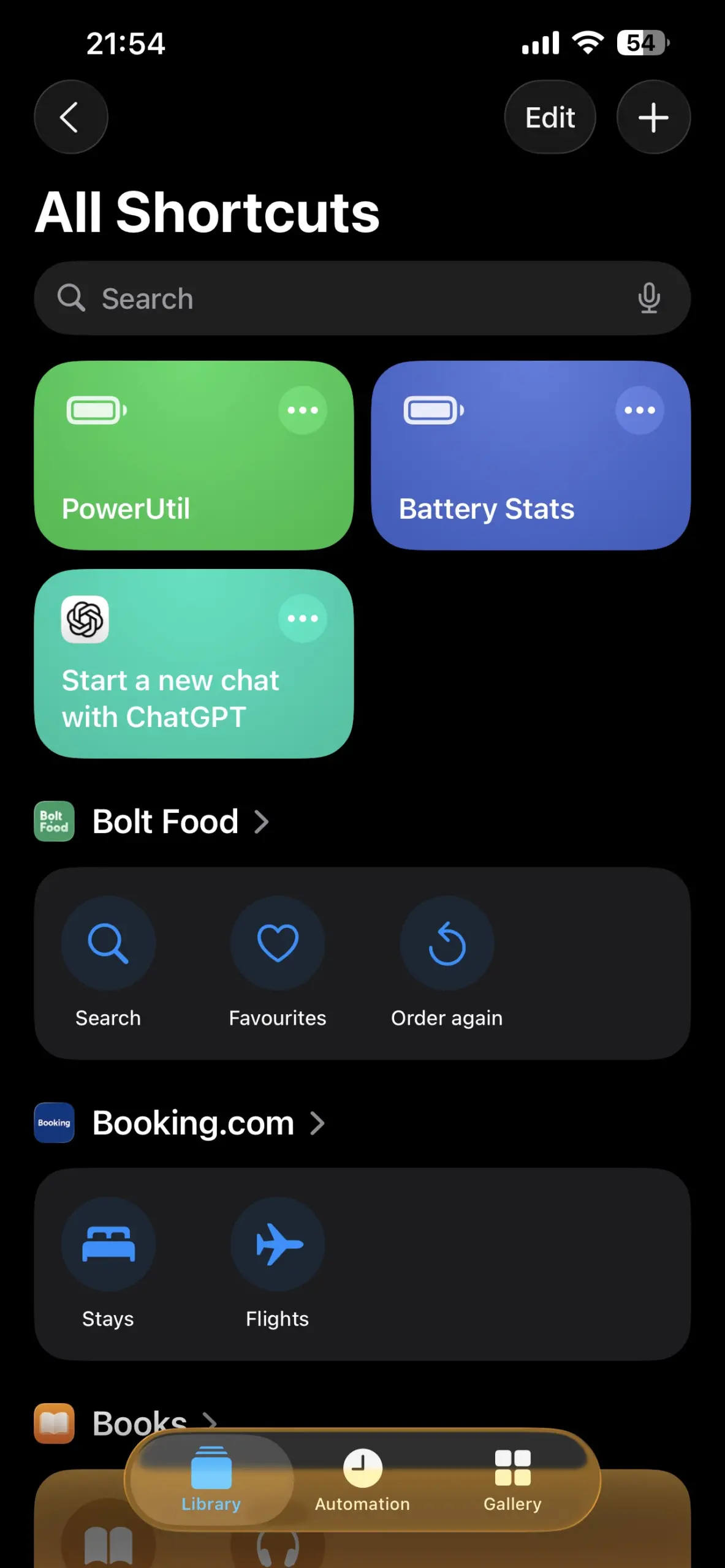
Task: Focus the Search shortcuts field
Action: tap(343, 298)
